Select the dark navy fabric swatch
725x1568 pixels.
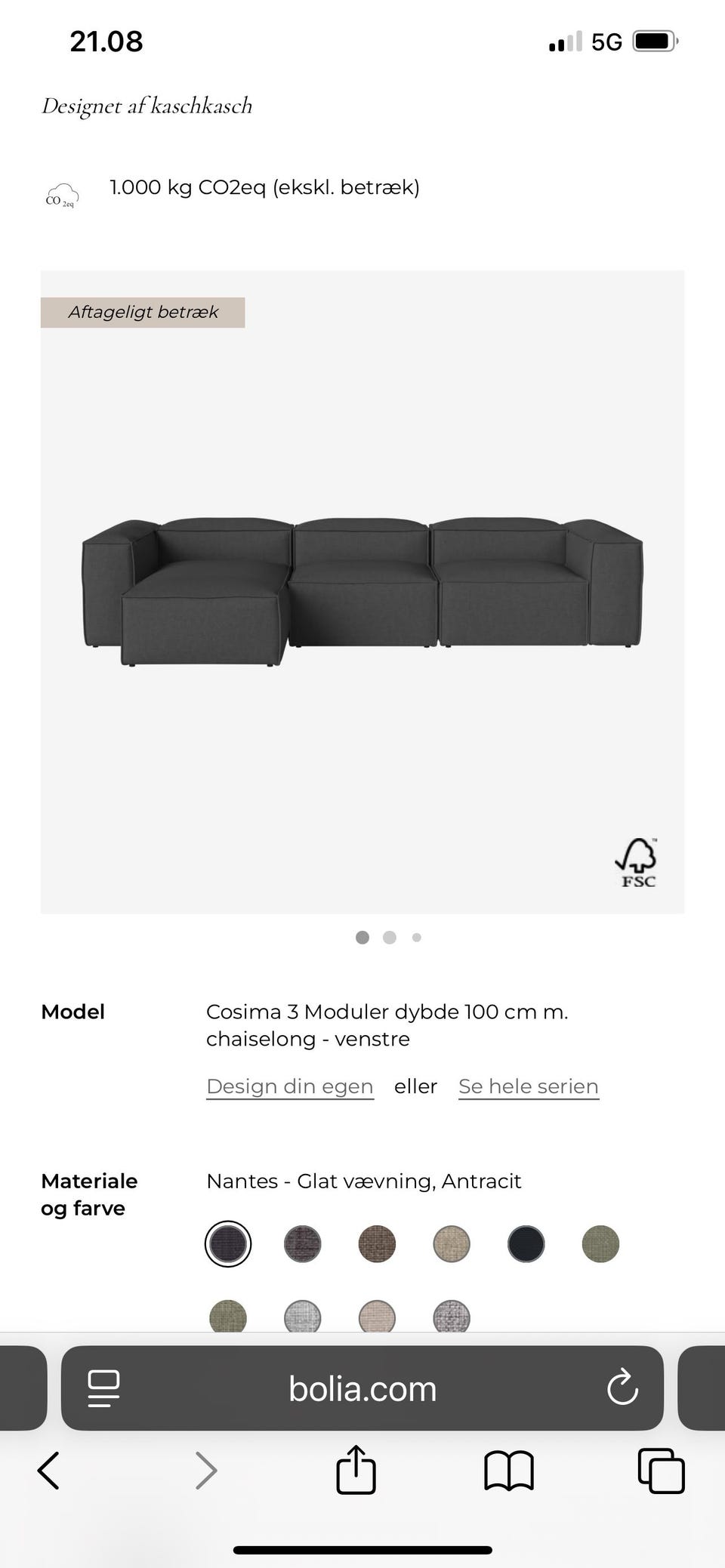pyautogui.click(x=525, y=1244)
